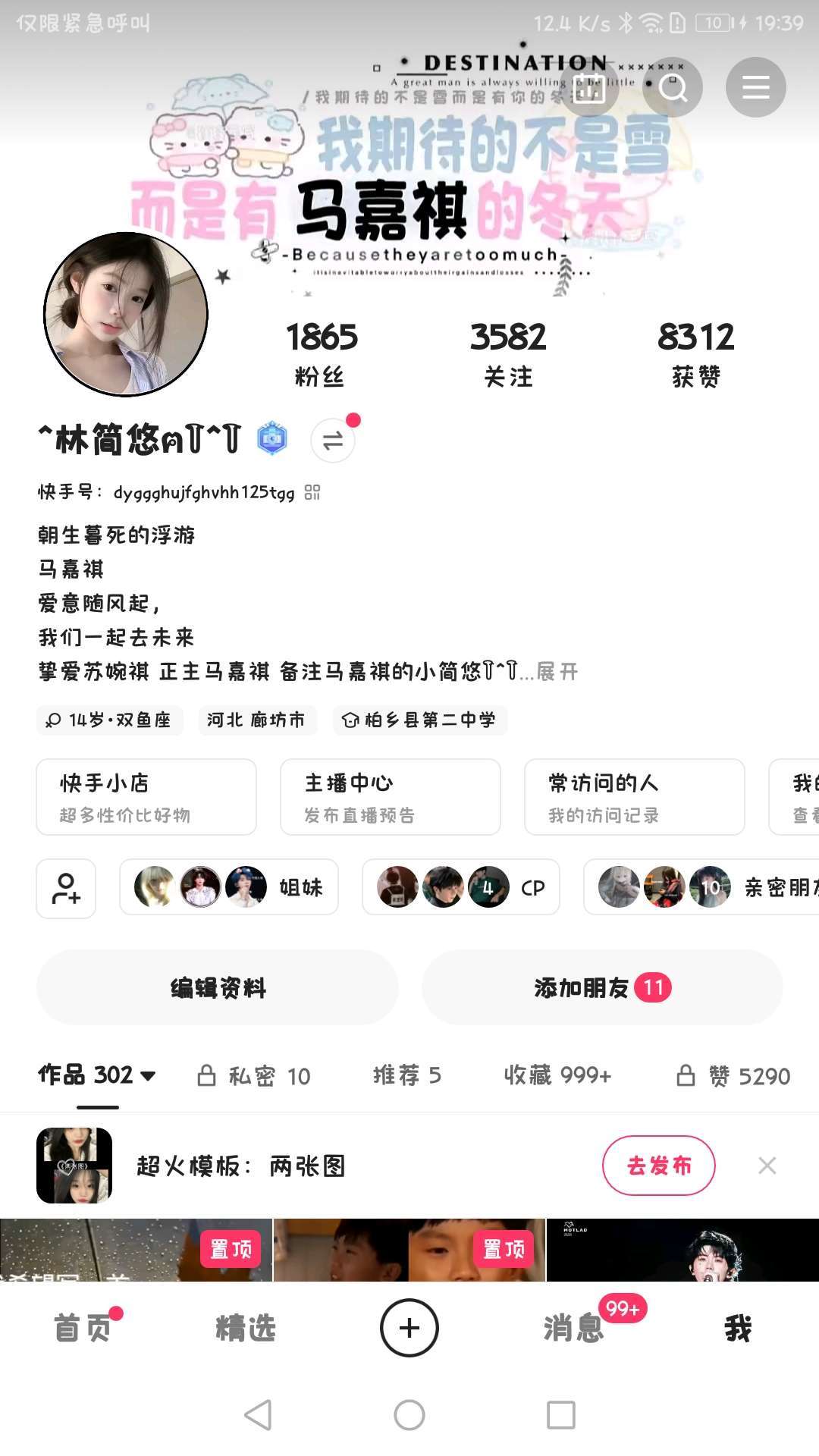
Task: Switch to the 私密 private tab
Action: (255, 1075)
